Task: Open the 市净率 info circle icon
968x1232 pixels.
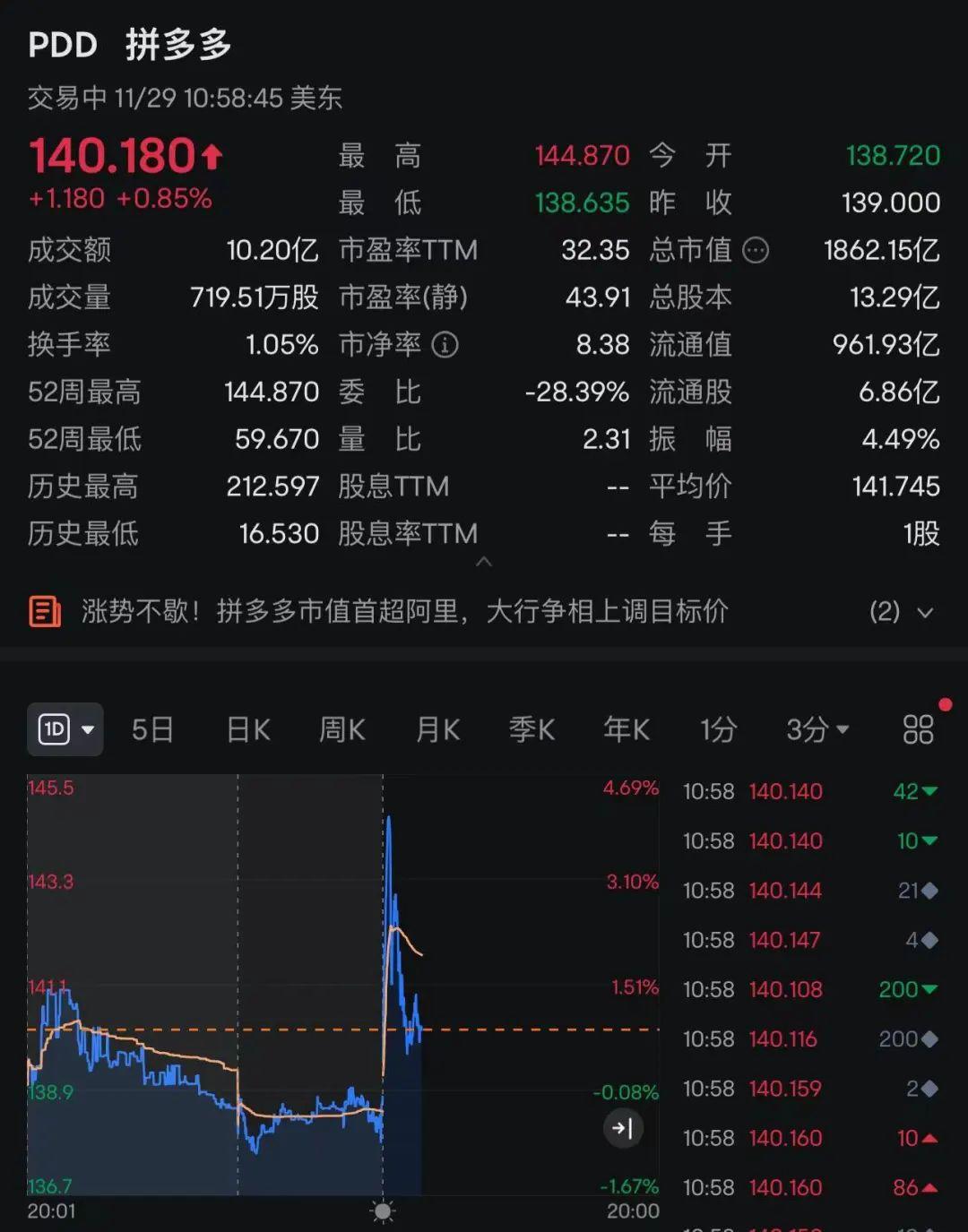Action: point(445,345)
